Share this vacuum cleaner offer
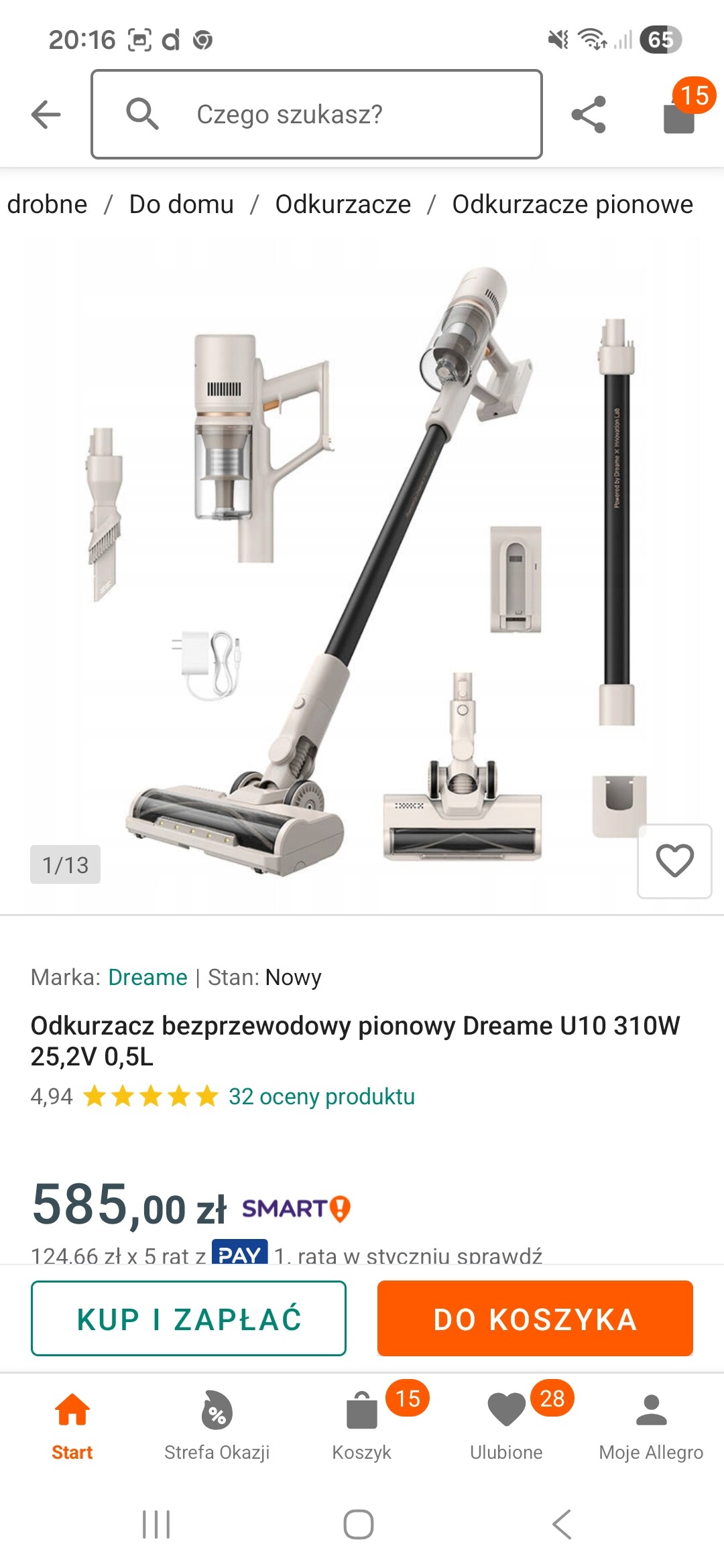Screen dimensions: 724x1568 click(589, 115)
